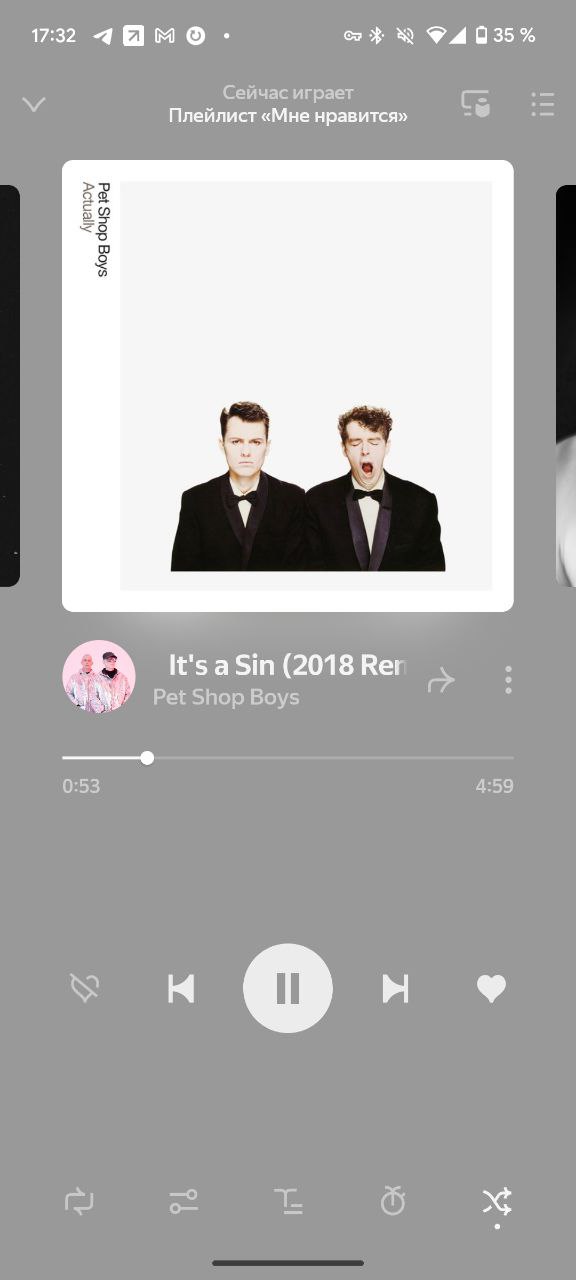576x1280 pixels.
Task: Collapse the player with the down chevron
Action: point(34,104)
